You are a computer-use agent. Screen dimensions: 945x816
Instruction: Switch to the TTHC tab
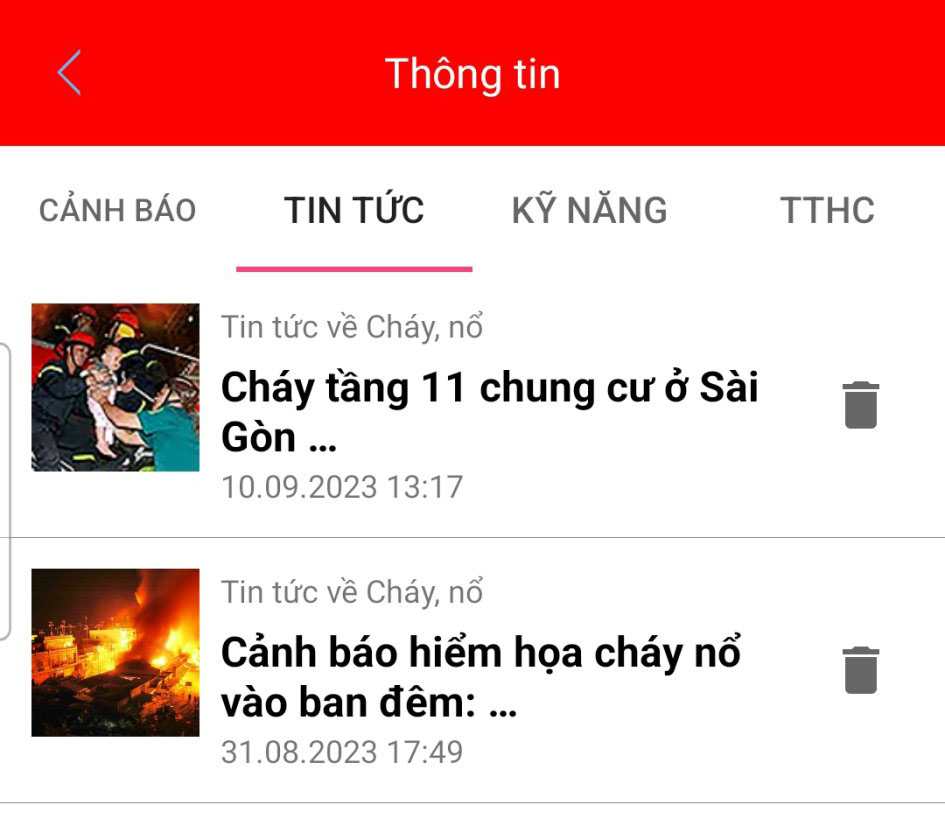point(827,211)
